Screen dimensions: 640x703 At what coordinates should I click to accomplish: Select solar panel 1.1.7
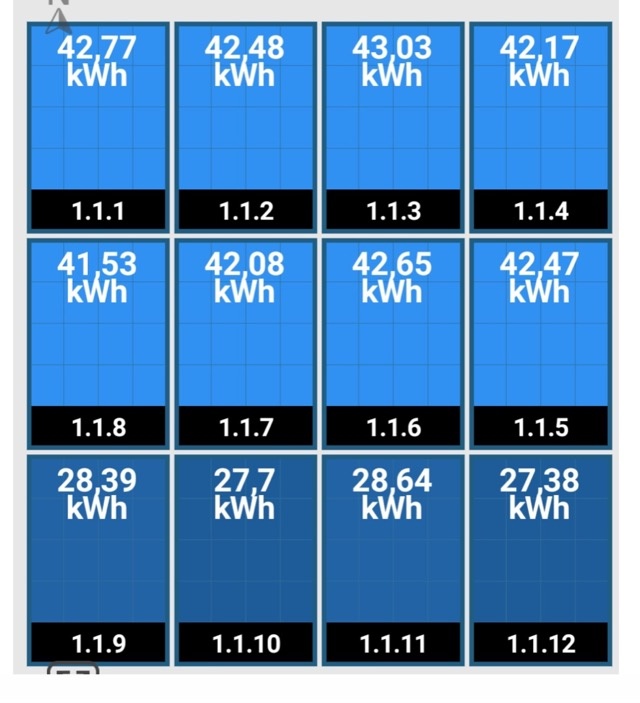pyautogui.click(x=245, y=345)
